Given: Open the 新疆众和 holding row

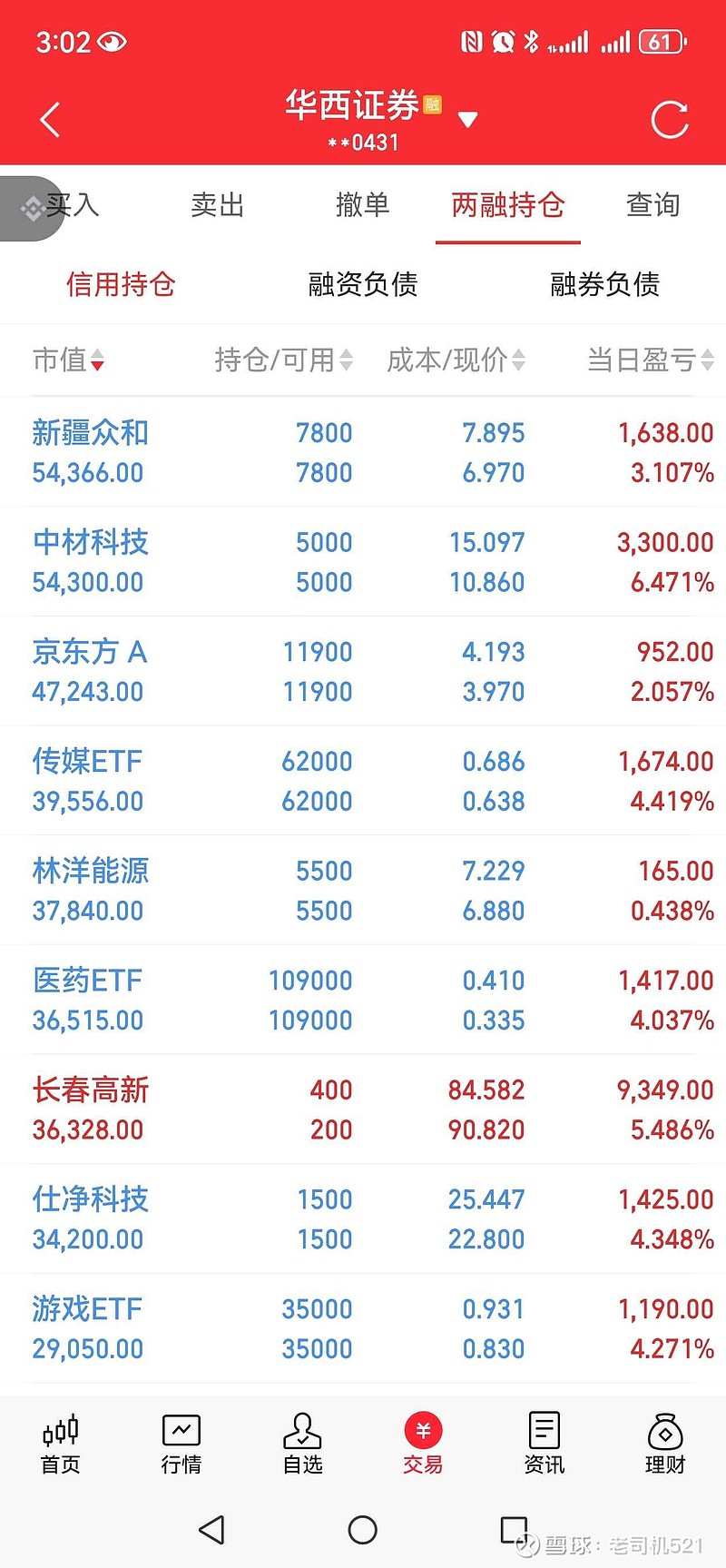Looking at the screenshot, I should (x=363, y=452).
